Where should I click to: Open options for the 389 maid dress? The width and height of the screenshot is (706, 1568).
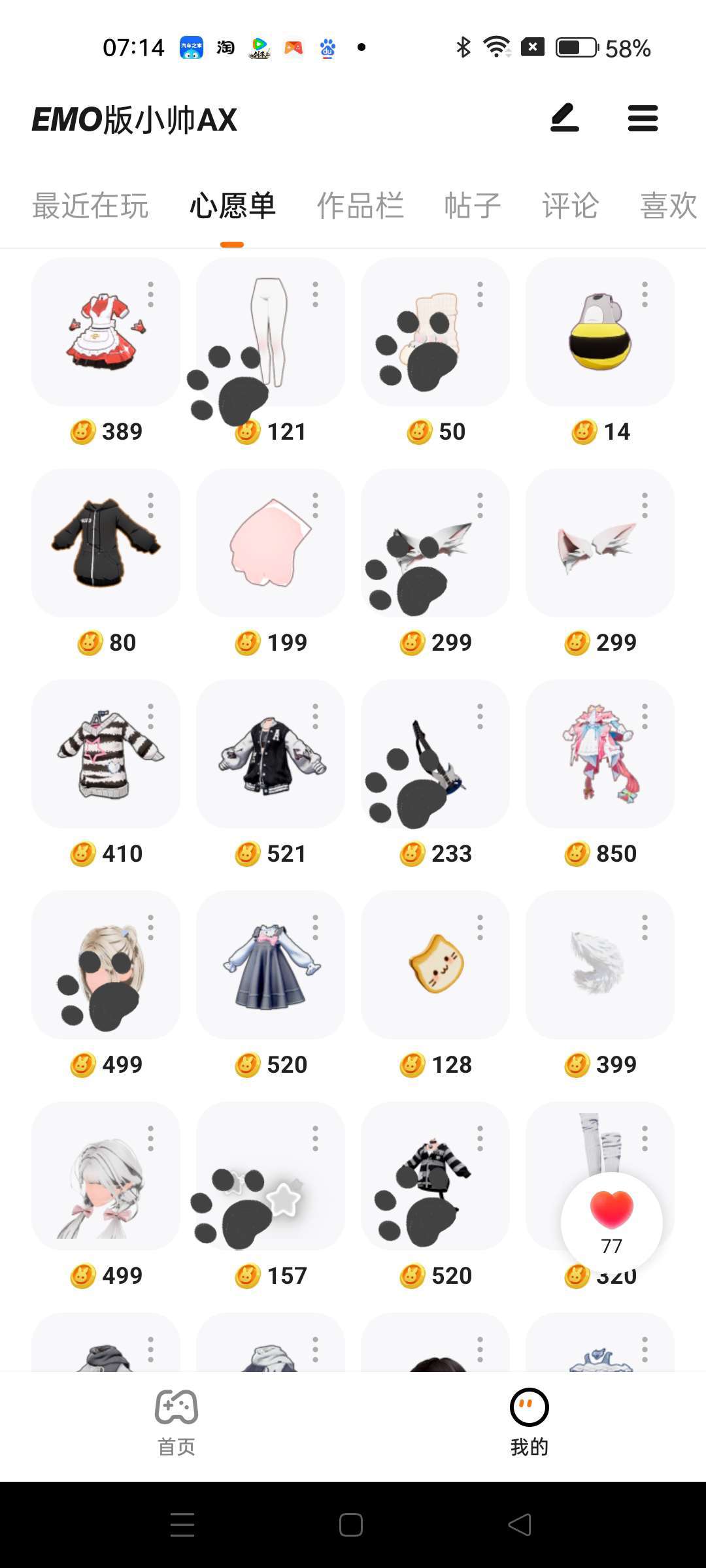click(x=151, y=295)
